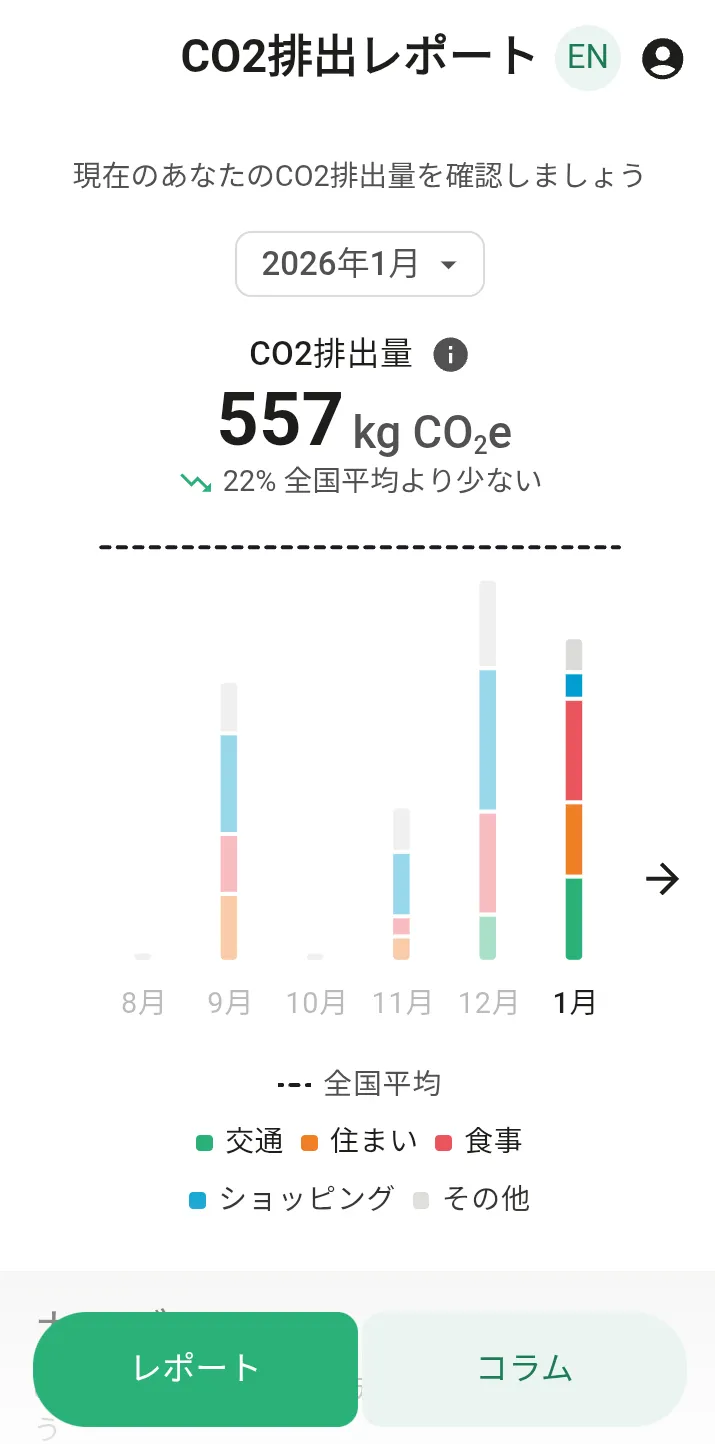715x1444 pixels.
Task: Switch to the レポート tab
Action: click(x=196, y=1369)
